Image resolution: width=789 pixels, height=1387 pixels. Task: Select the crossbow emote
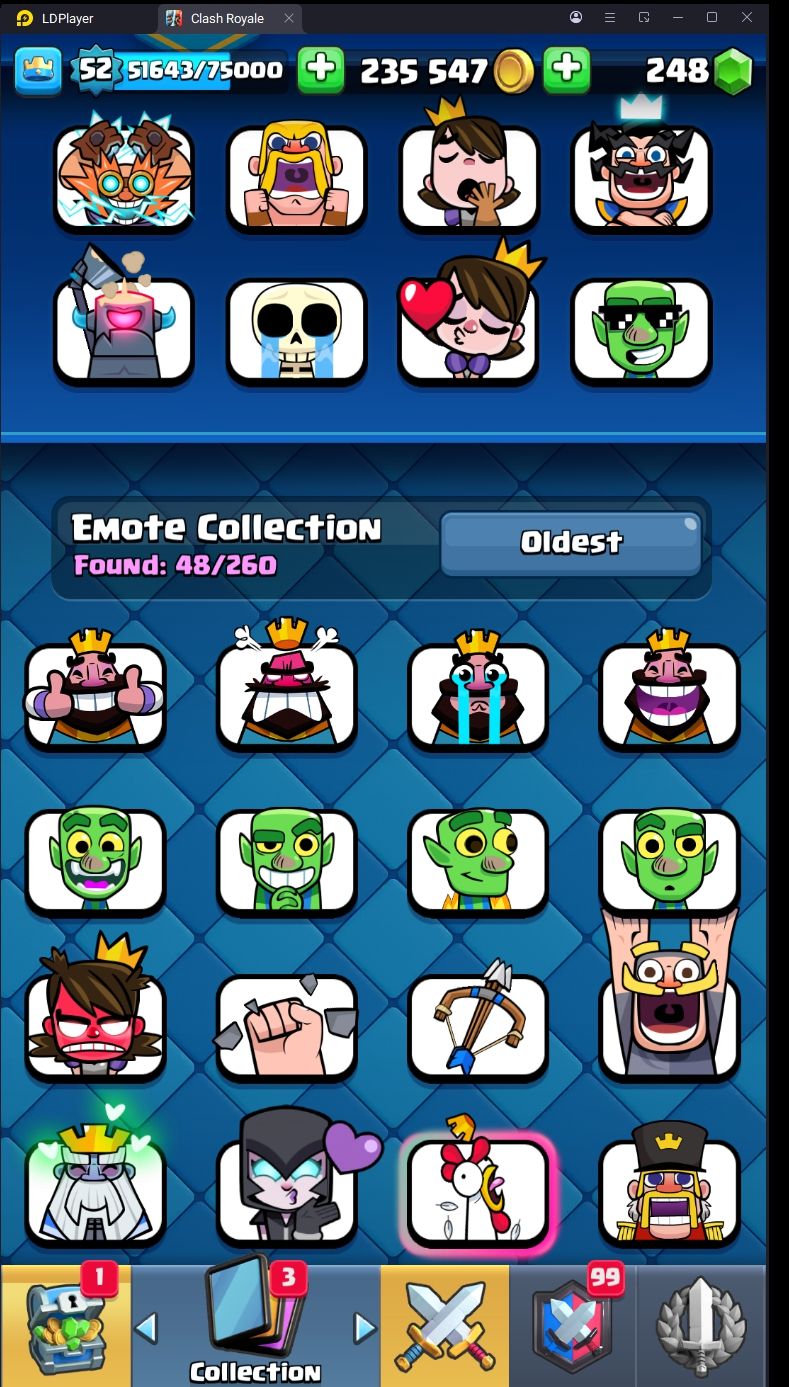(478, 1023)
